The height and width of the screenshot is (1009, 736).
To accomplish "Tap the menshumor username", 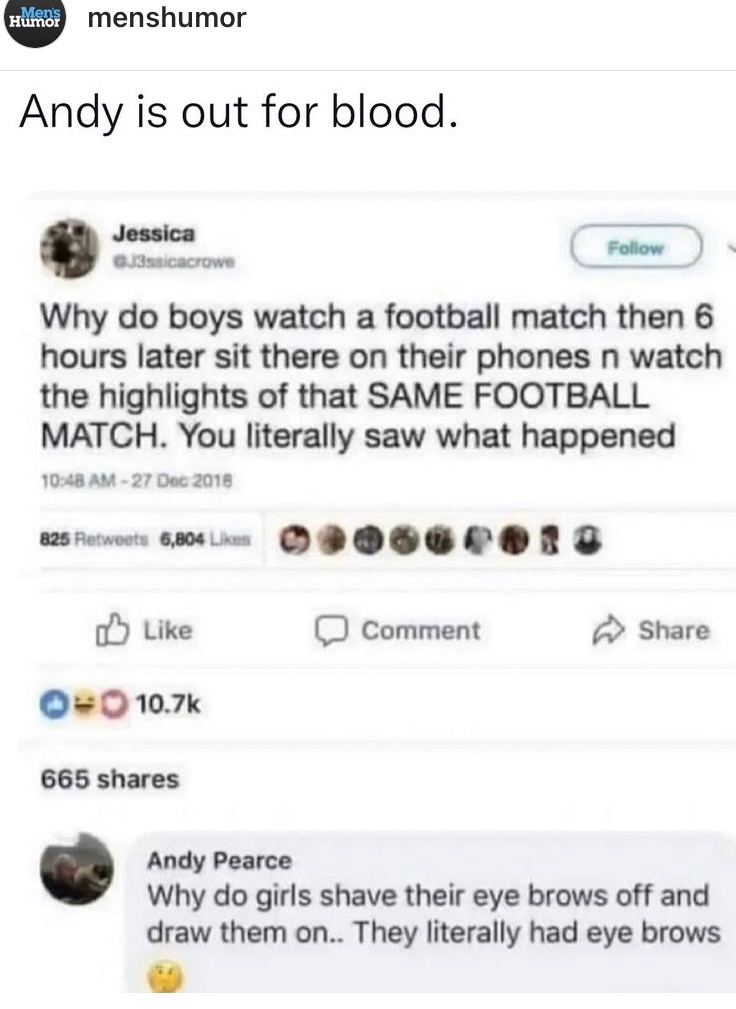I will coord(166,18).
